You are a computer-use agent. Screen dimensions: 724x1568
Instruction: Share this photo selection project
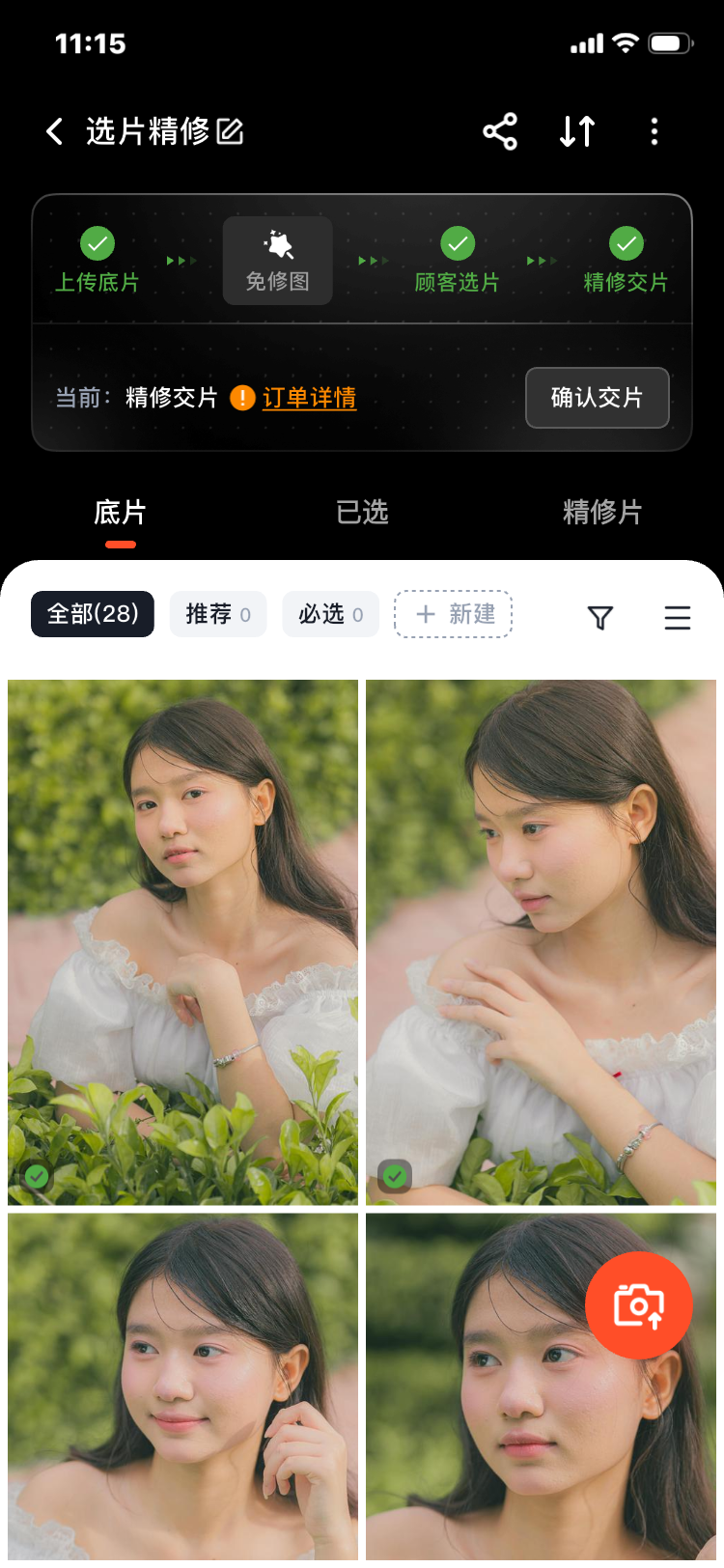500,131
